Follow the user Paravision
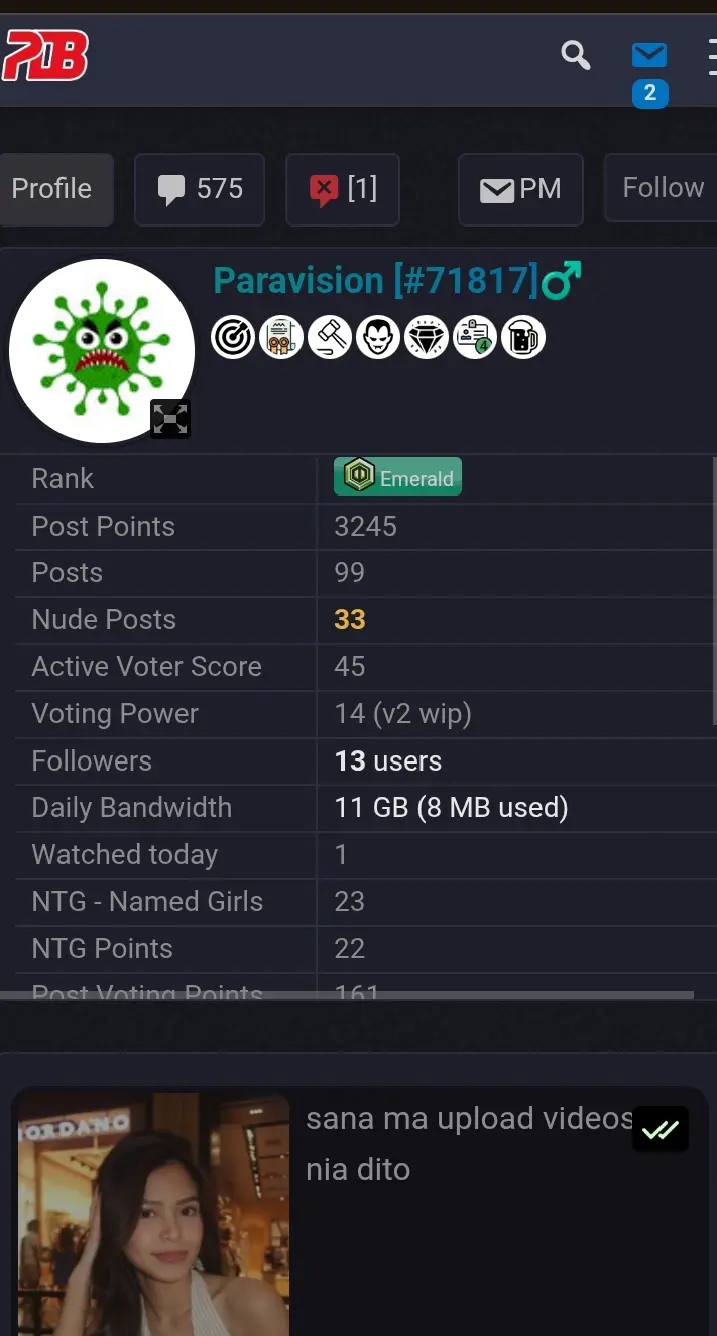The image size is (717, 1336). (662, 188)
